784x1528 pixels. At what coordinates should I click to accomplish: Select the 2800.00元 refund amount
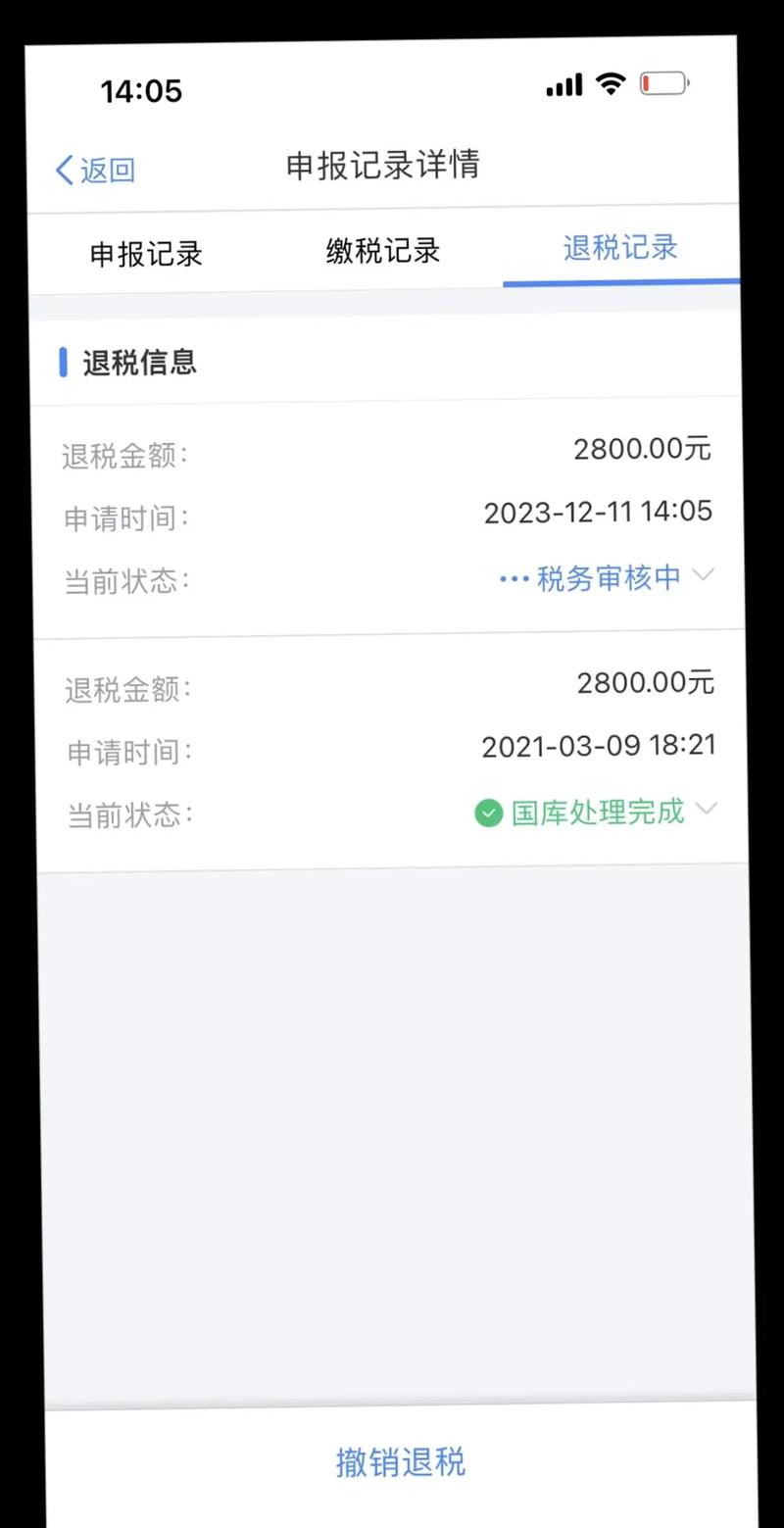pyautogui.click(x=641, y=448)
